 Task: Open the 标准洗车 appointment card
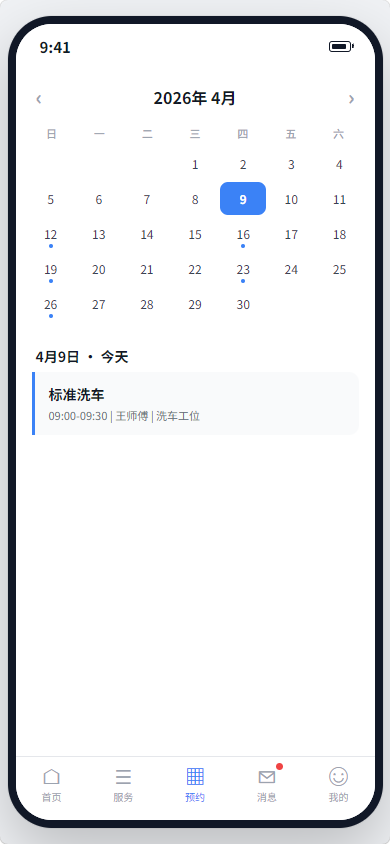tap(195, 403)
